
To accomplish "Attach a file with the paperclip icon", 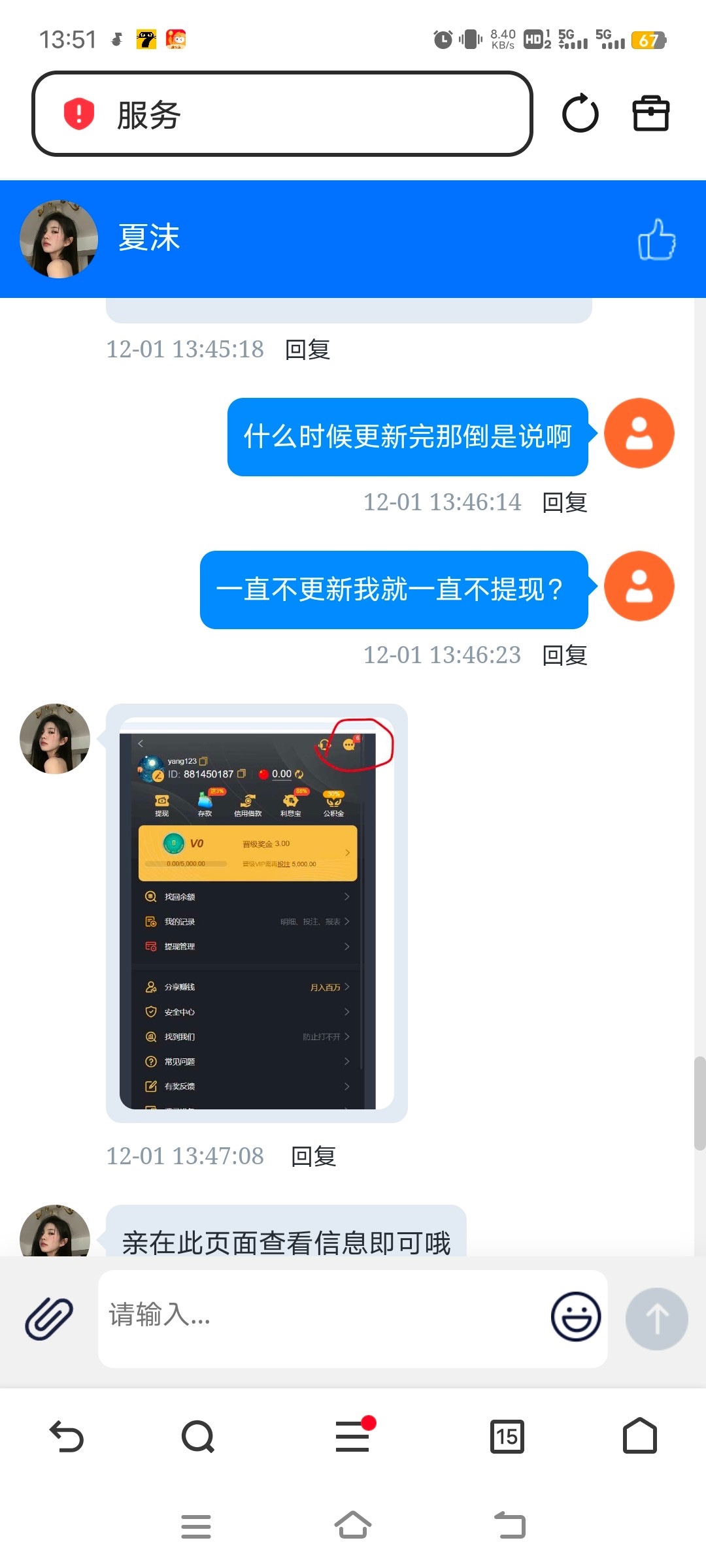I will point(49,1318).
